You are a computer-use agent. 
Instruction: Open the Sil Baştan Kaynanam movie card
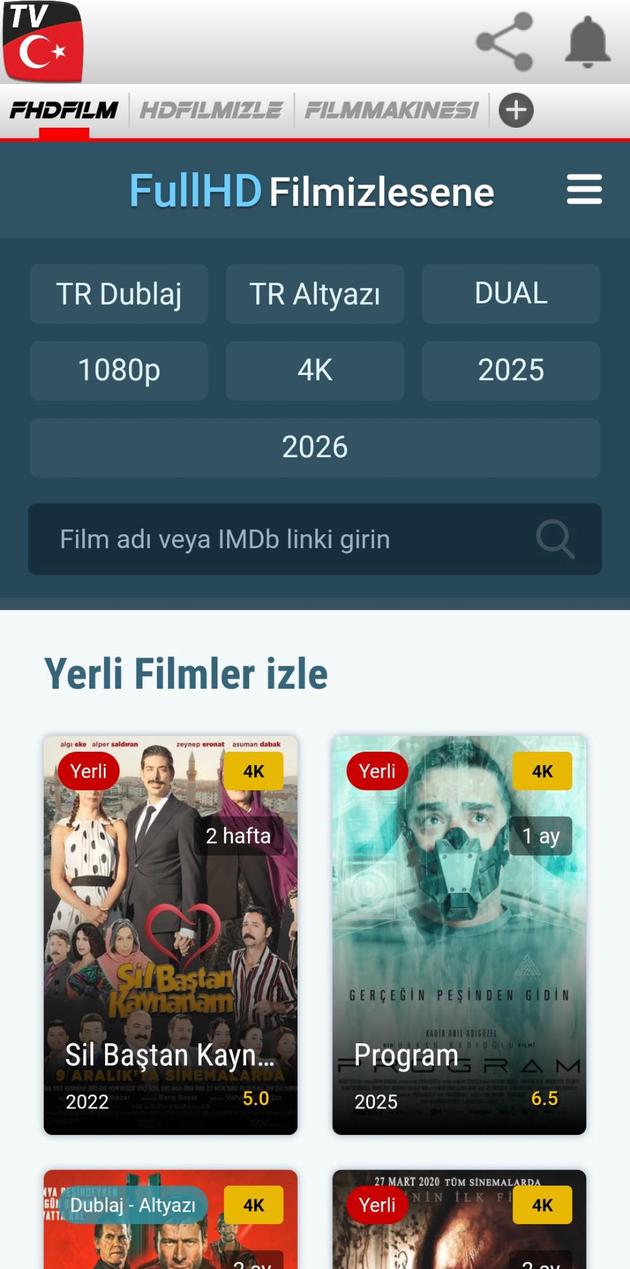(x=171, y=935)
